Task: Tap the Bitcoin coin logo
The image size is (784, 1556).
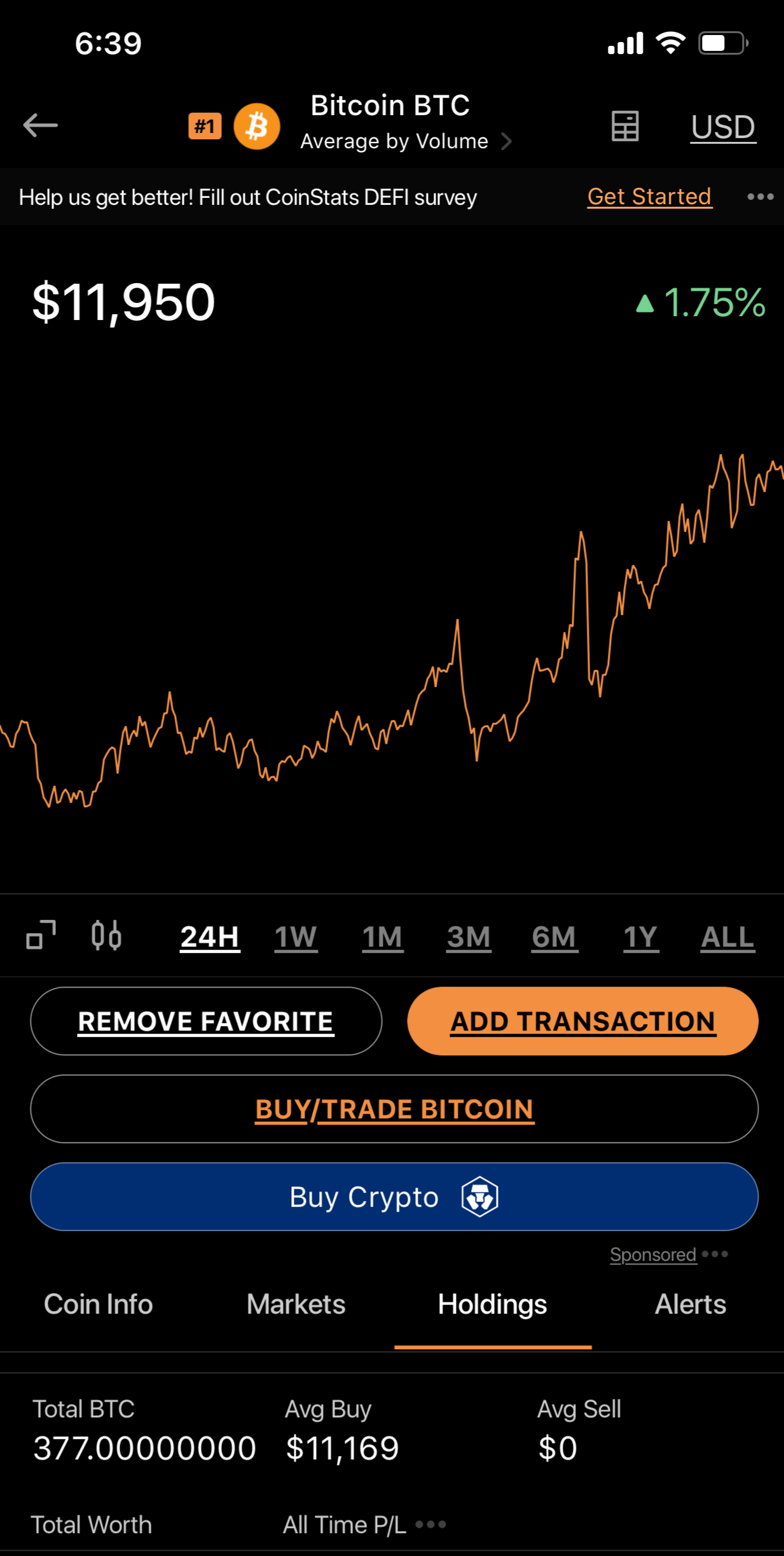Action: pyautogui.click(x=257, y=126)
